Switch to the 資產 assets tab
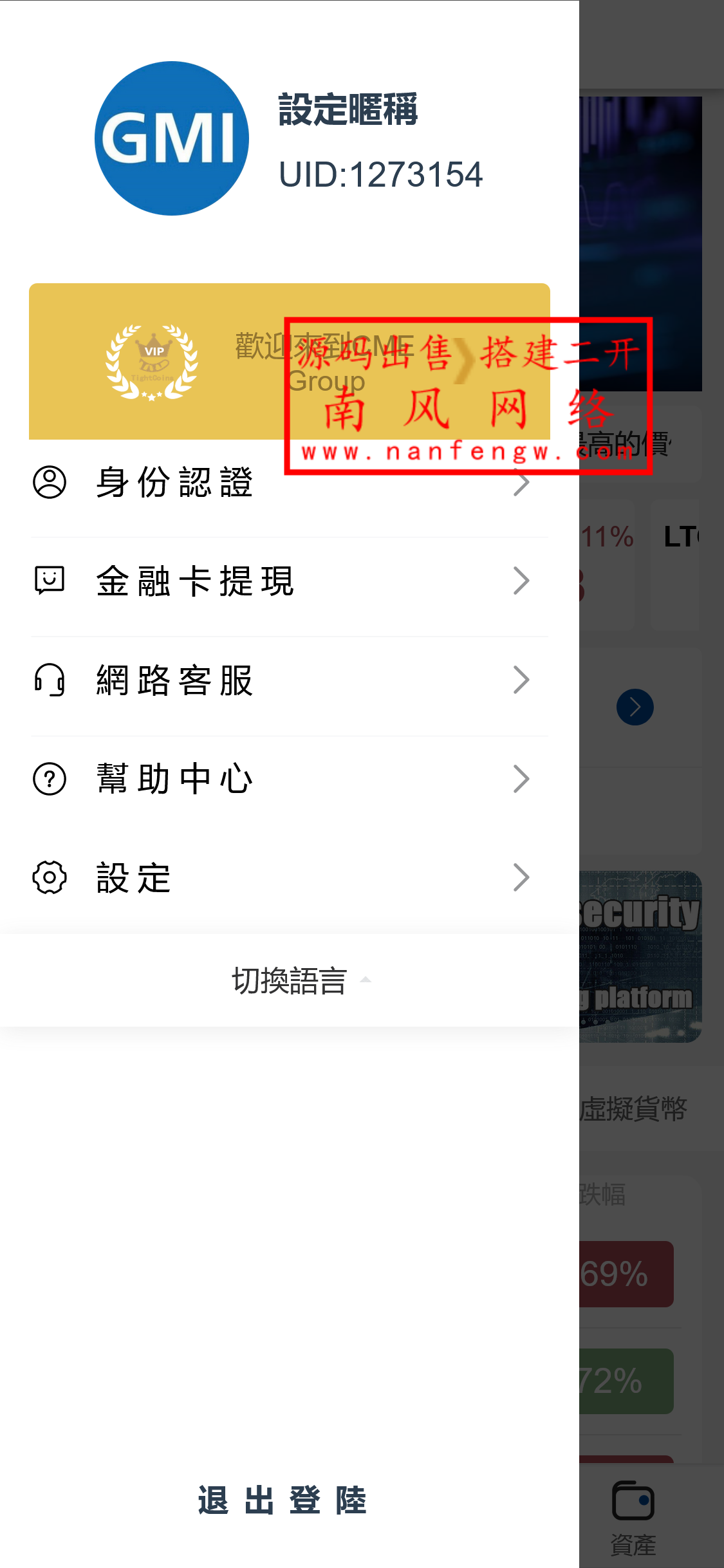 coord(633,1516)
